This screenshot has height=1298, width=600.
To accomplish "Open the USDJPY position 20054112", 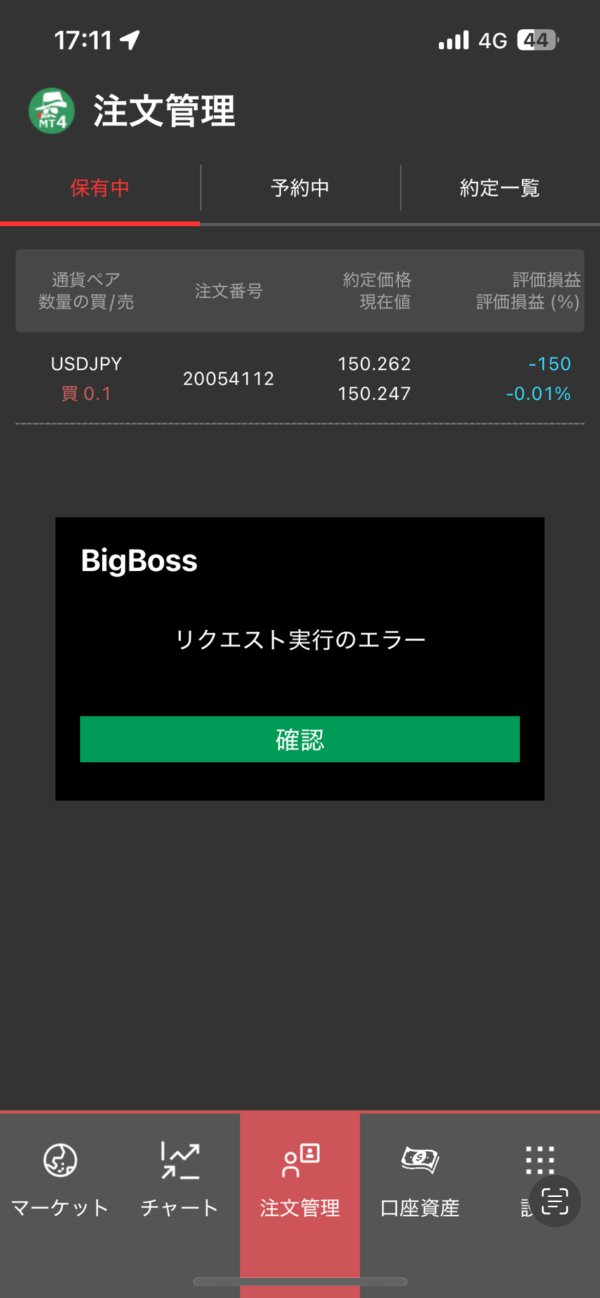I will [300, 379].
